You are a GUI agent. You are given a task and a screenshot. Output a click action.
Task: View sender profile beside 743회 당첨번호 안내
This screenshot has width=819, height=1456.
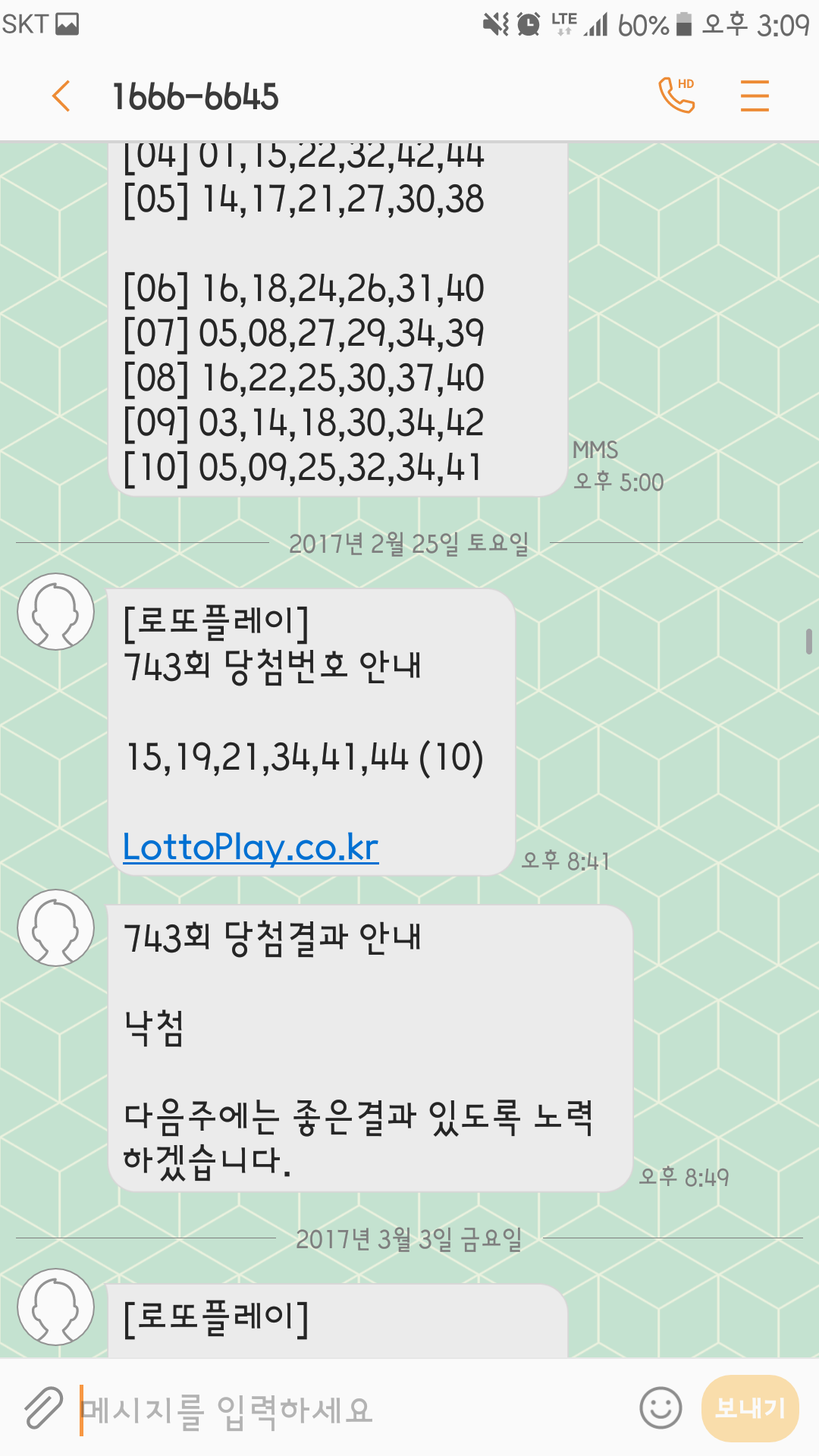56,611
